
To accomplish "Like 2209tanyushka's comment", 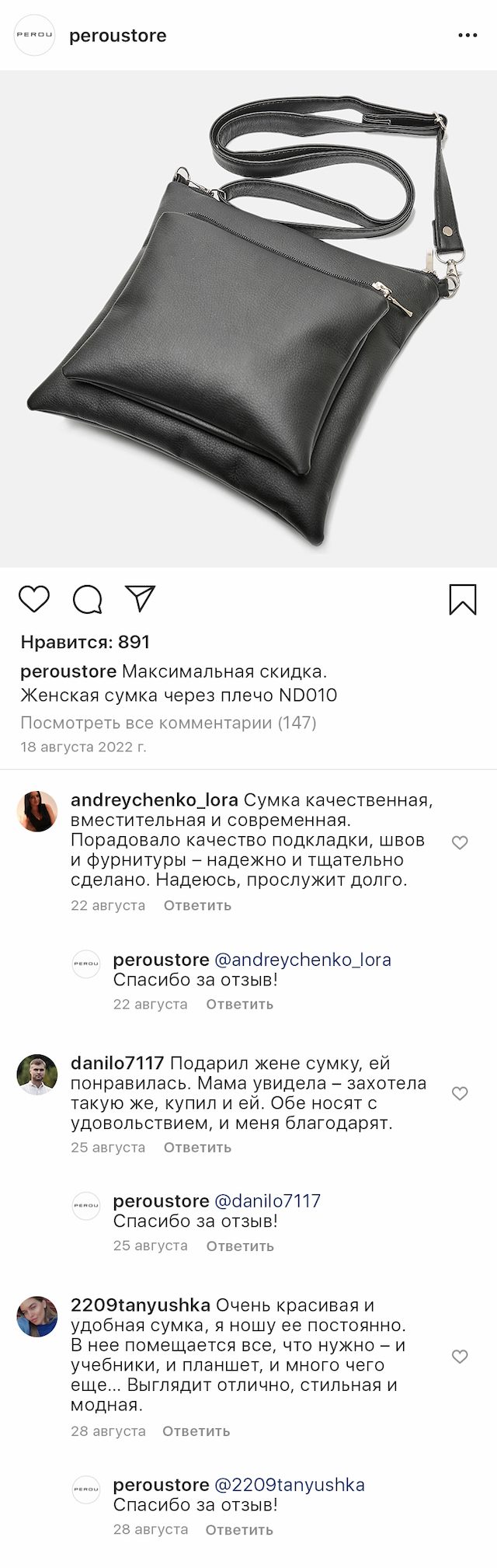I will (460, 1356).
